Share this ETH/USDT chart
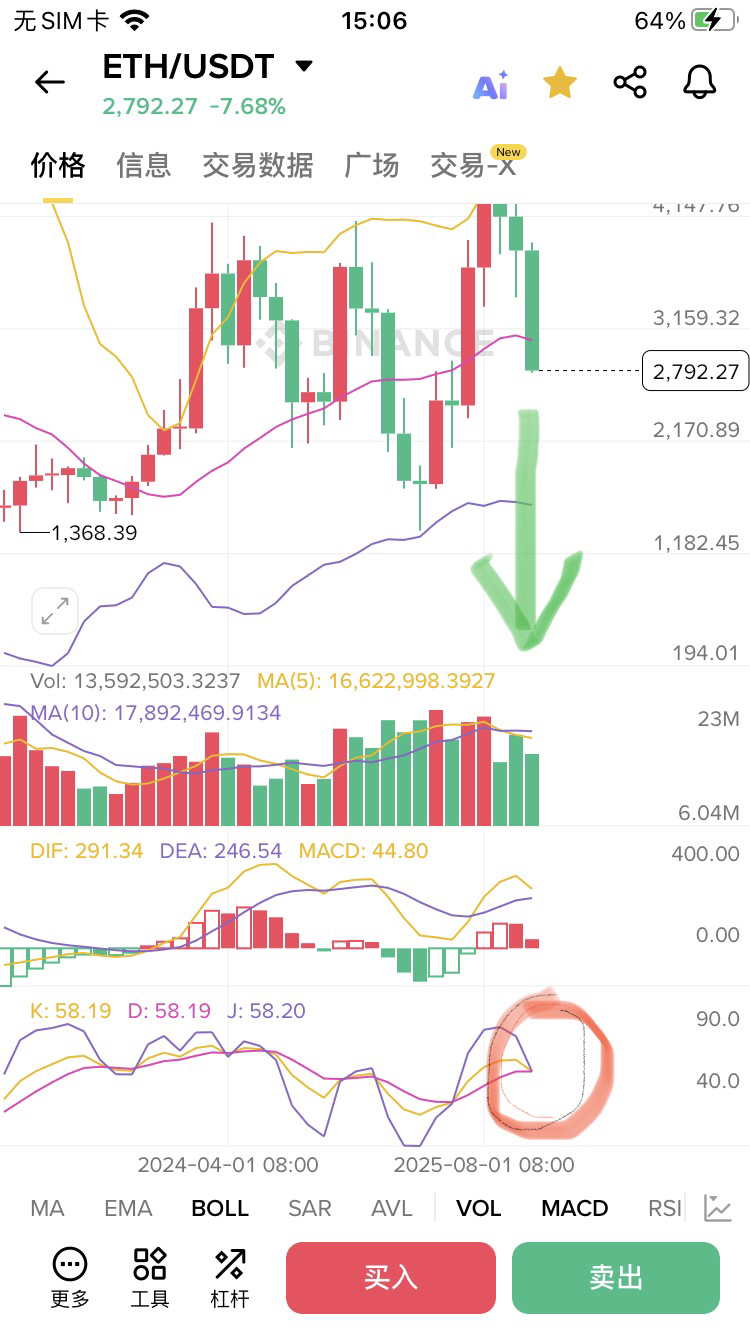Screen dimensions: 750x1334 (630, 83)
